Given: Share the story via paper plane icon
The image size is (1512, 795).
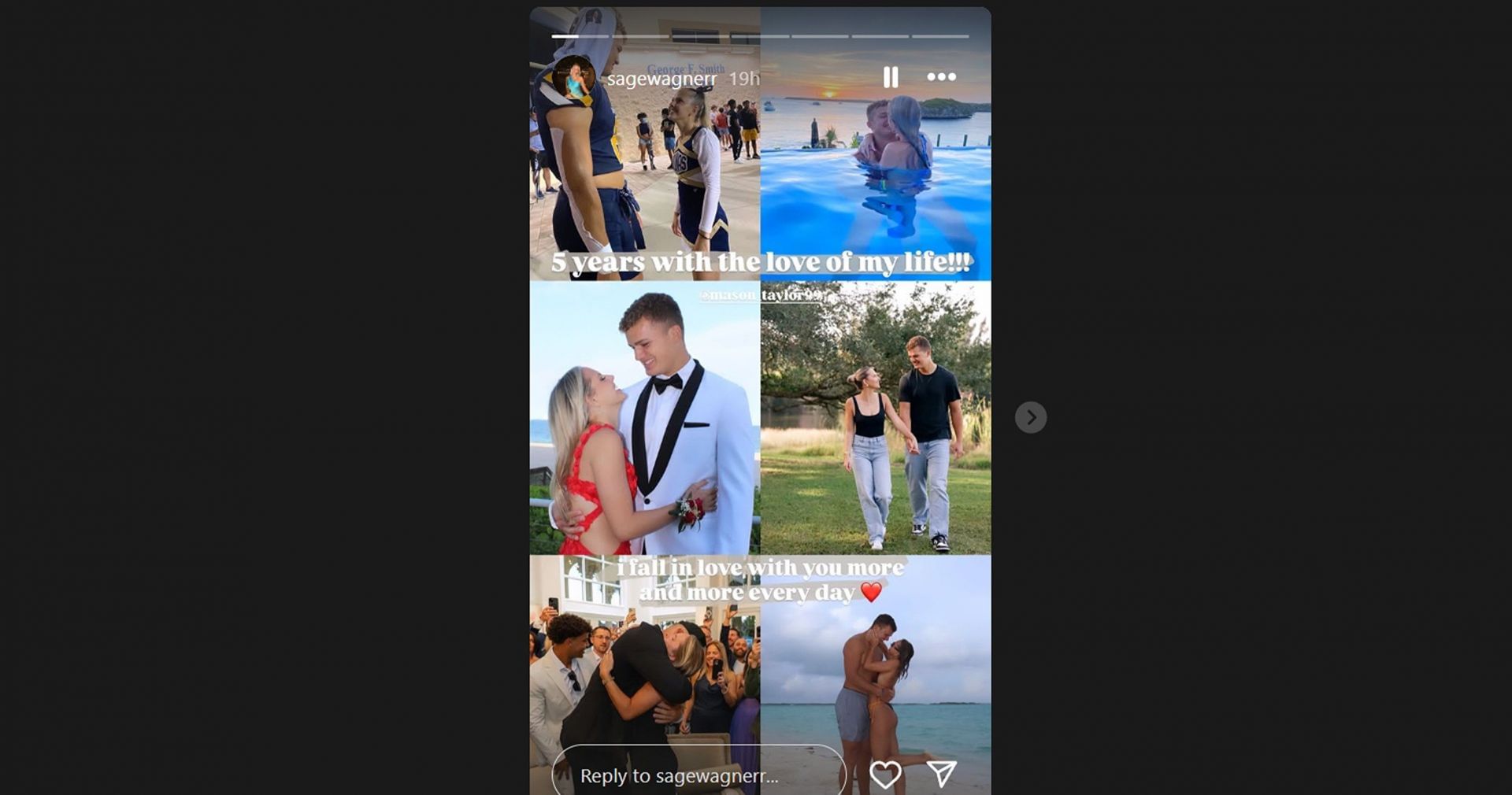Looking at the screenshot, I should [942, 774].
